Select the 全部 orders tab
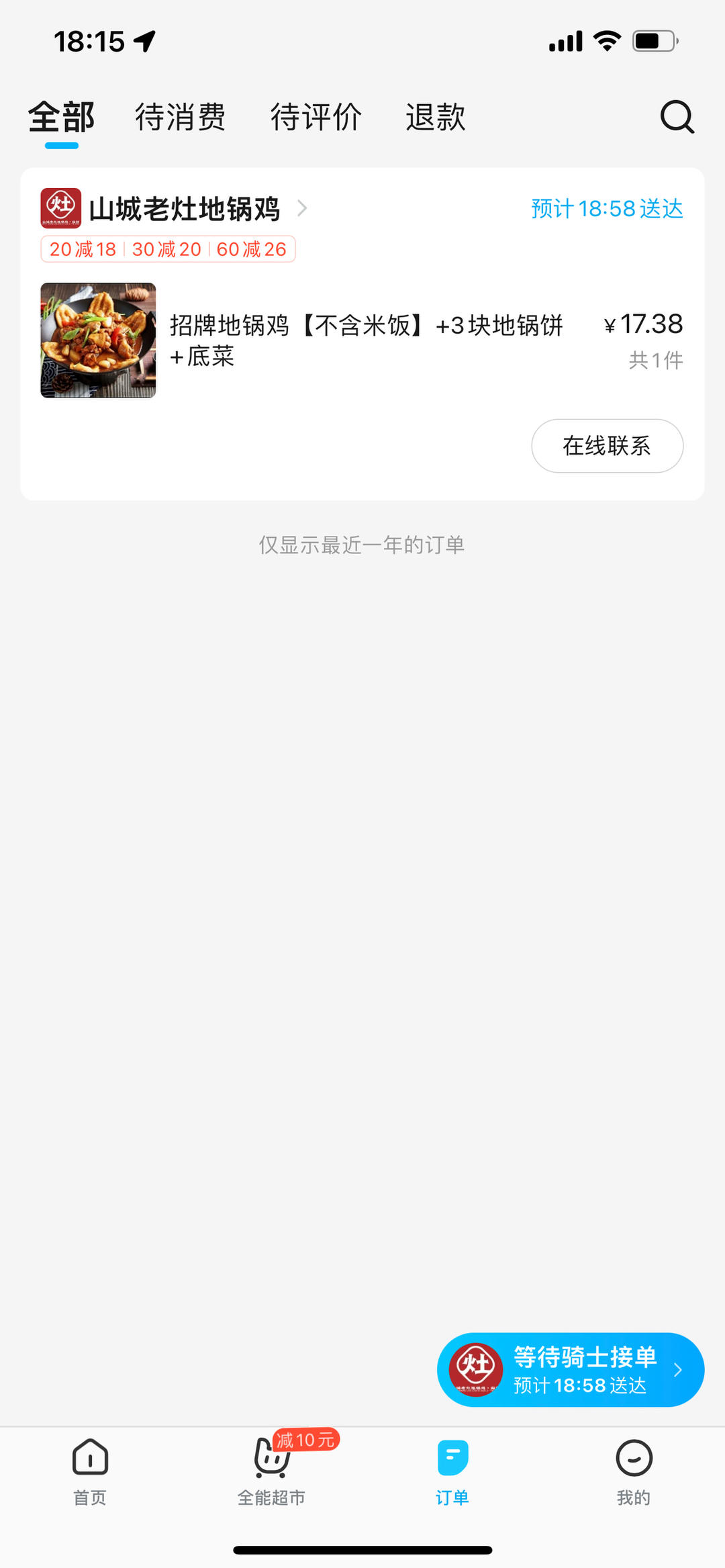Screen dimensions: 725x1568 [61, 118]
